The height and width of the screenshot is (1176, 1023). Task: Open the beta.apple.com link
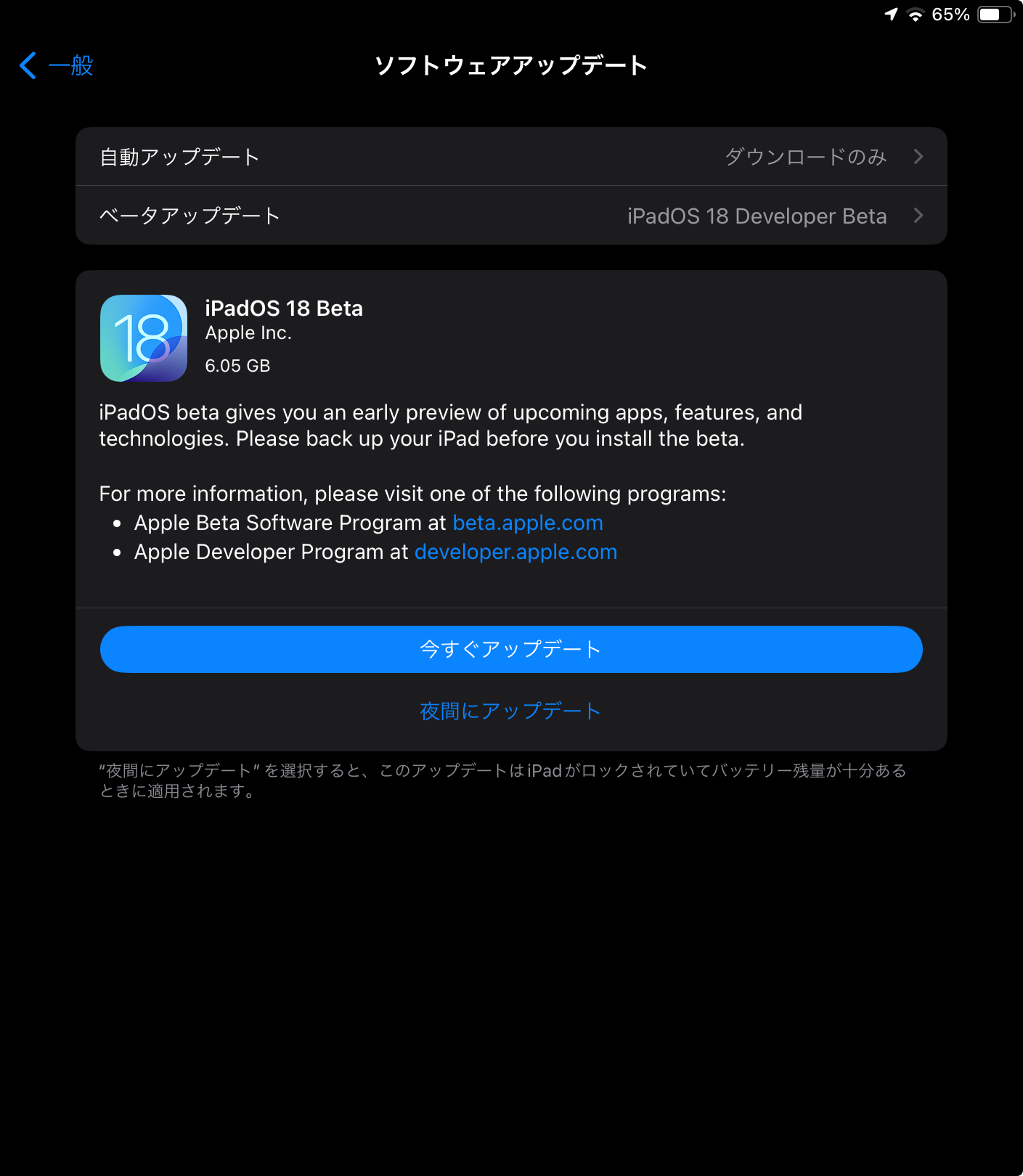528,523
